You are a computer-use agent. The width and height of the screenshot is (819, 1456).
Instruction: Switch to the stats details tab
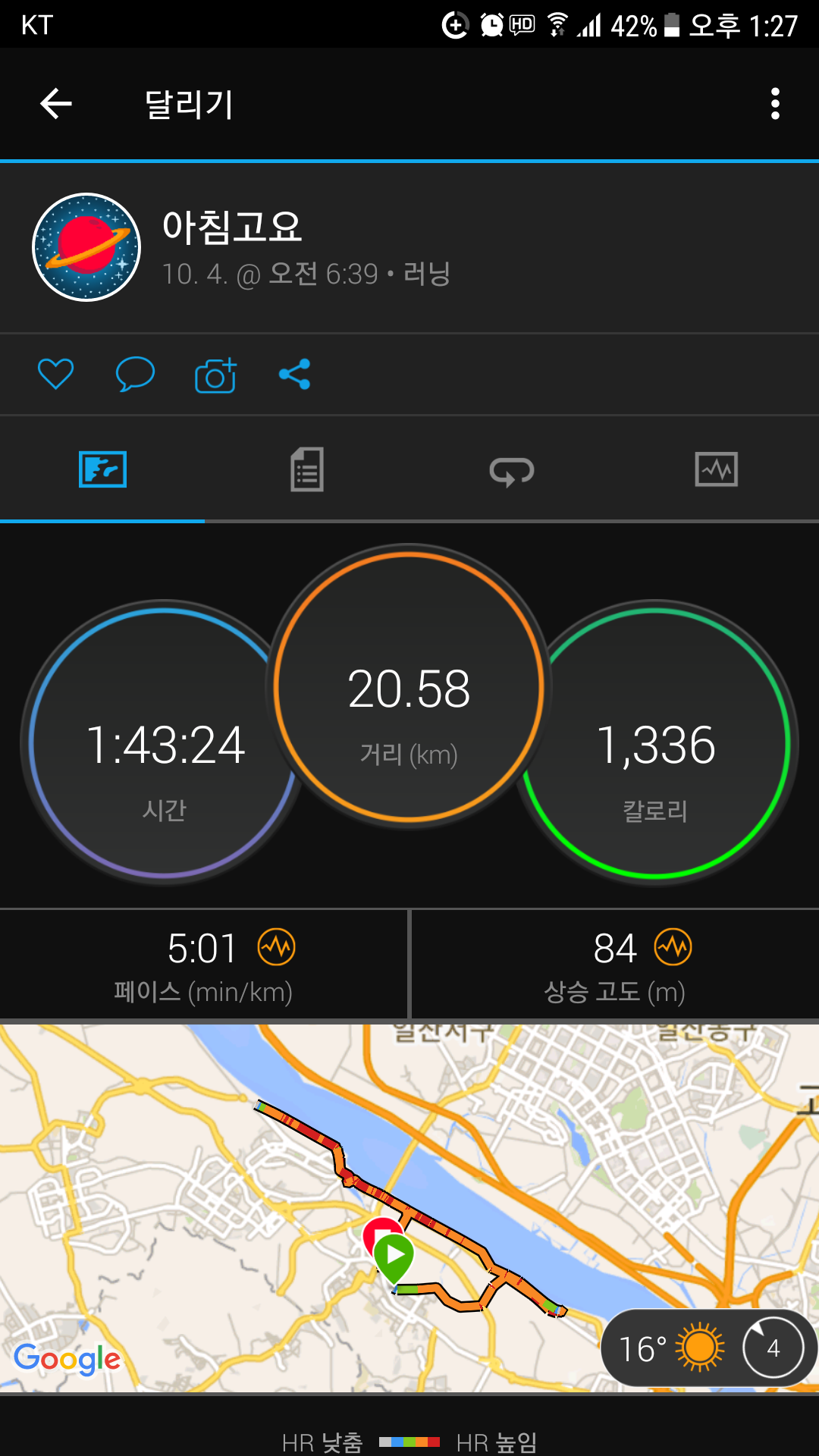coord(307,469)
